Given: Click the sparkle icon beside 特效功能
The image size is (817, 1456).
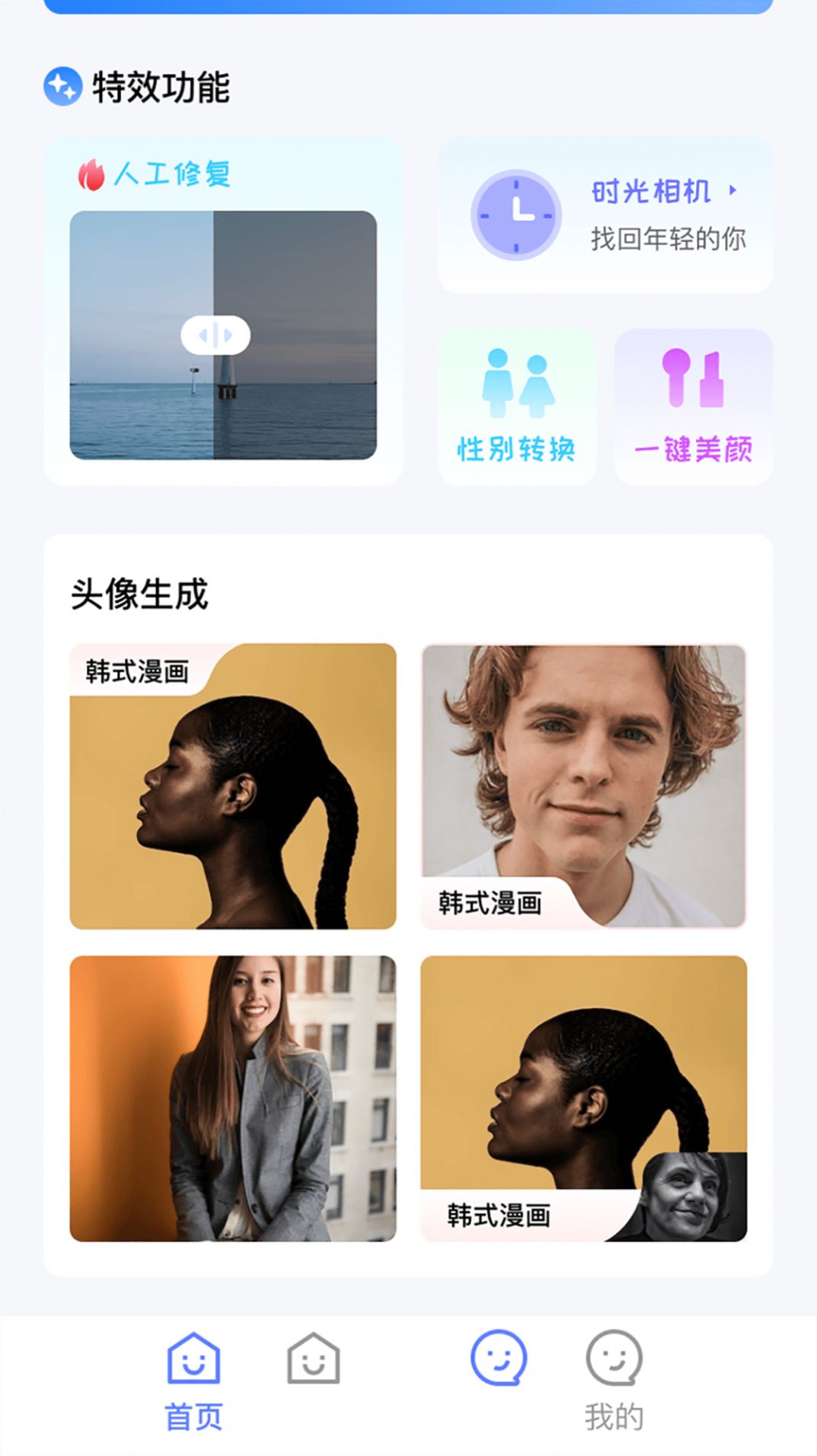Looking at the screenshot, I should coord(63,87).
